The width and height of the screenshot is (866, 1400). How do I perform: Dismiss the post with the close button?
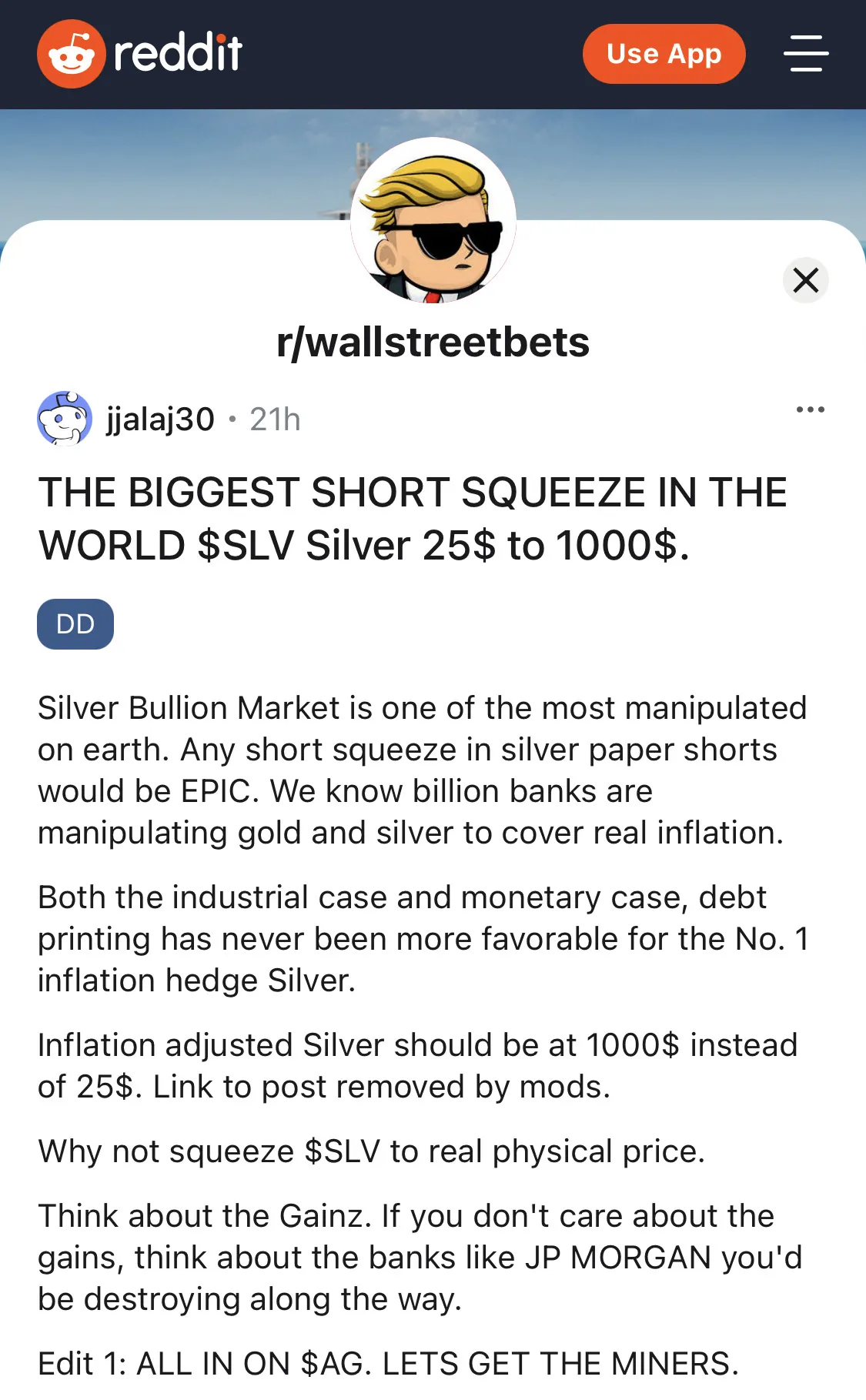[x=805, y=280]
